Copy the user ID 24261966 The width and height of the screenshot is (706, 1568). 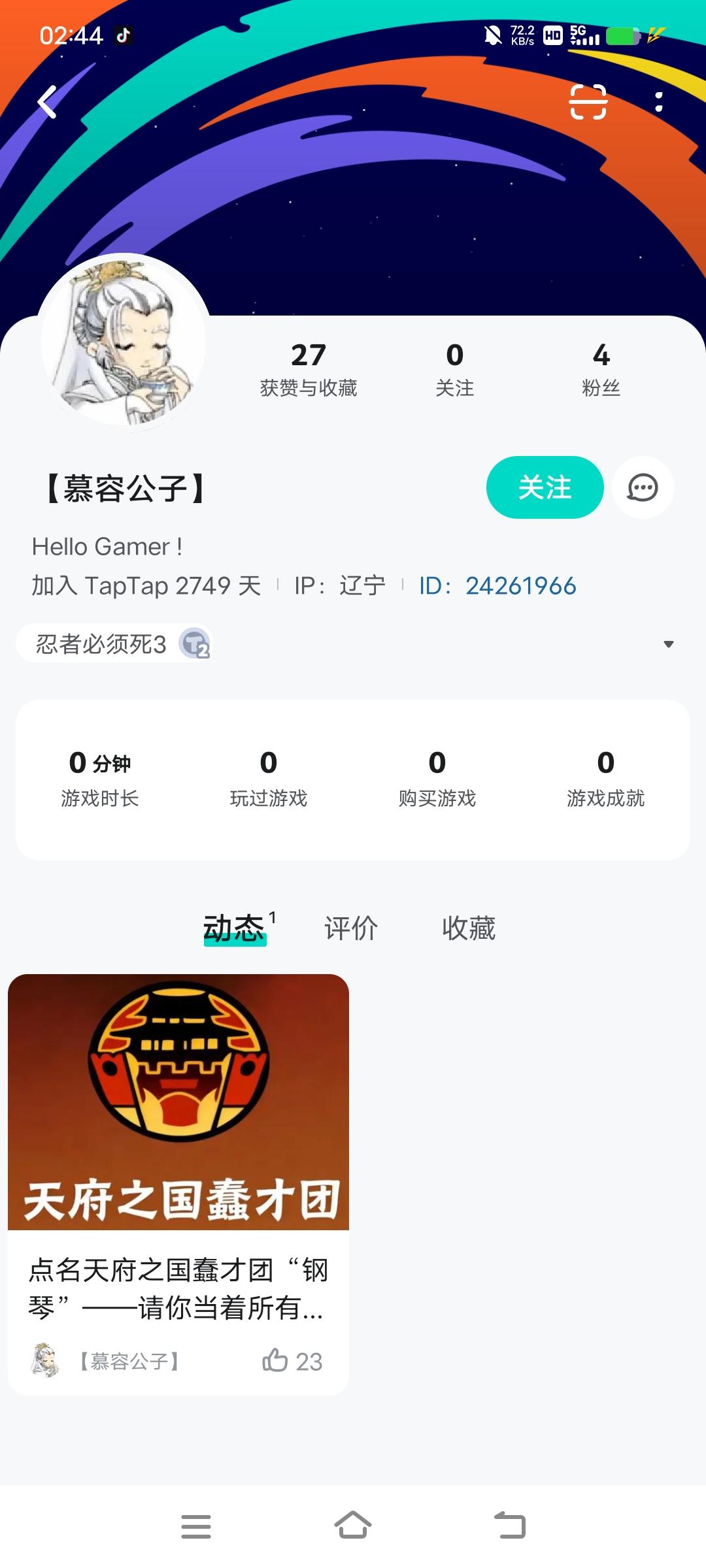[x=520, y=586]
